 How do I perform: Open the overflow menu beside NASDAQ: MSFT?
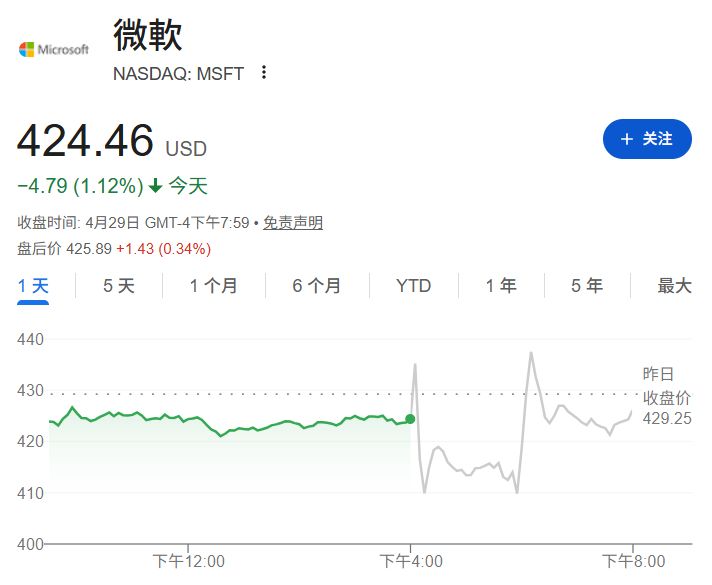click(264, 72)
